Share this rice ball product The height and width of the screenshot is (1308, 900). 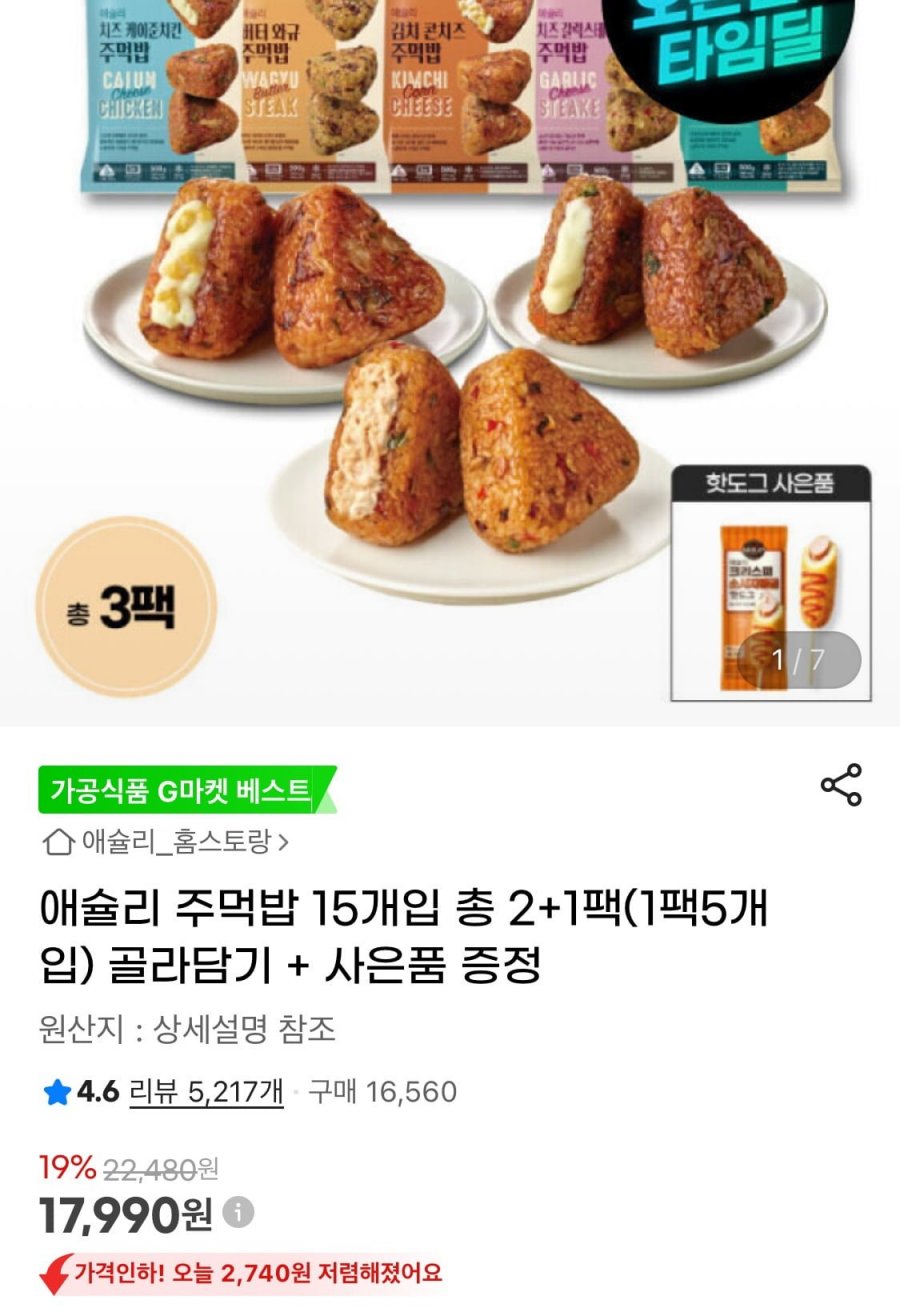click(841, 785)
